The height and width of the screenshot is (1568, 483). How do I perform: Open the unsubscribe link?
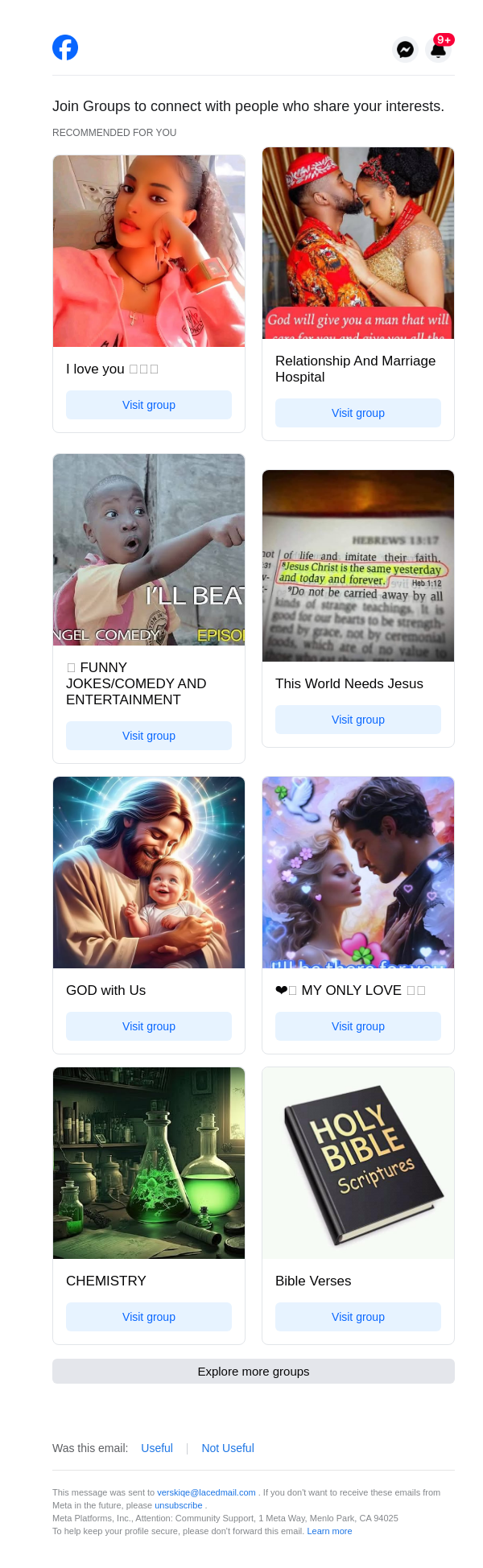coord(179,1505)
